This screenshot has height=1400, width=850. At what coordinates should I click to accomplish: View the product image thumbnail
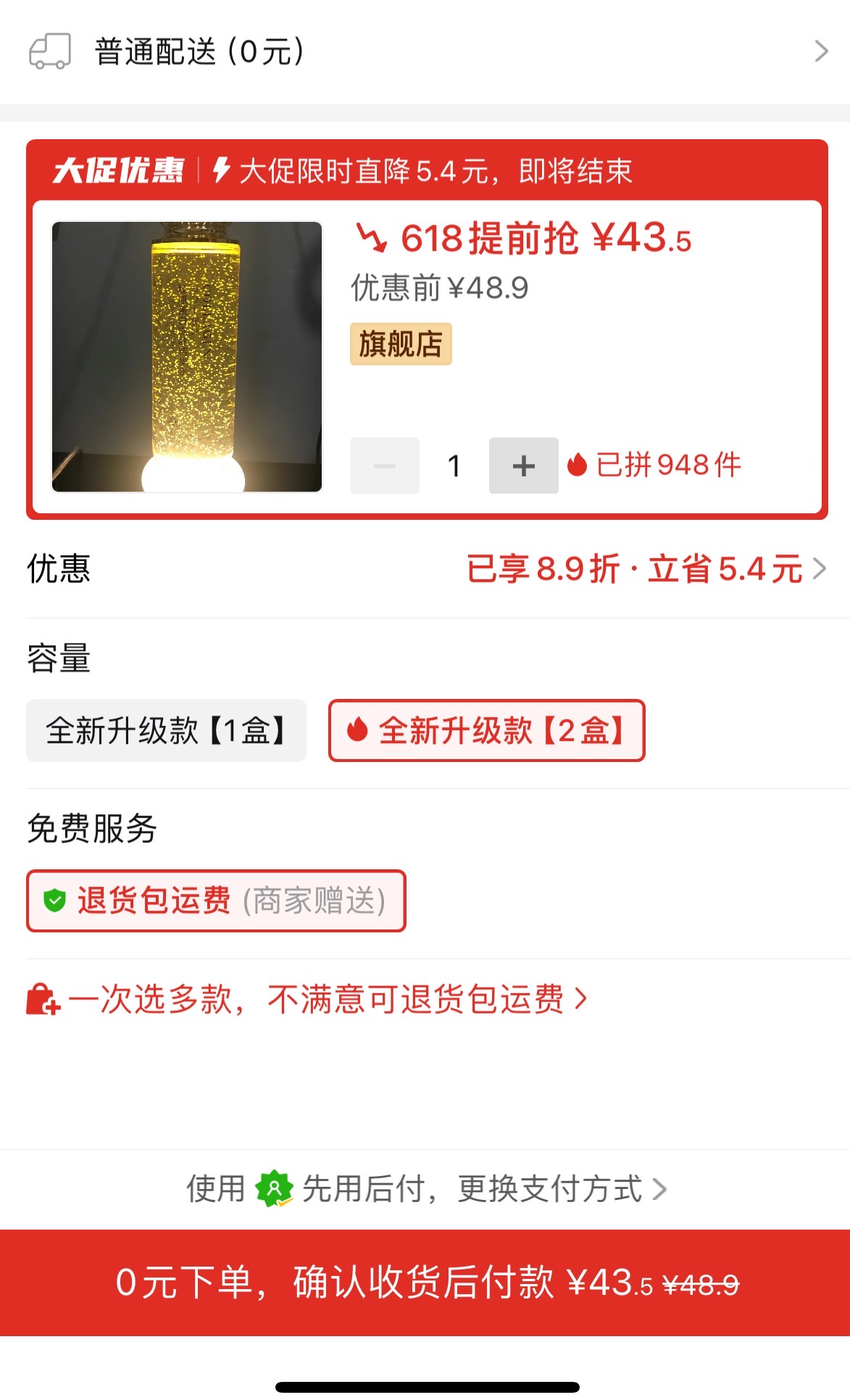(187, 357)
